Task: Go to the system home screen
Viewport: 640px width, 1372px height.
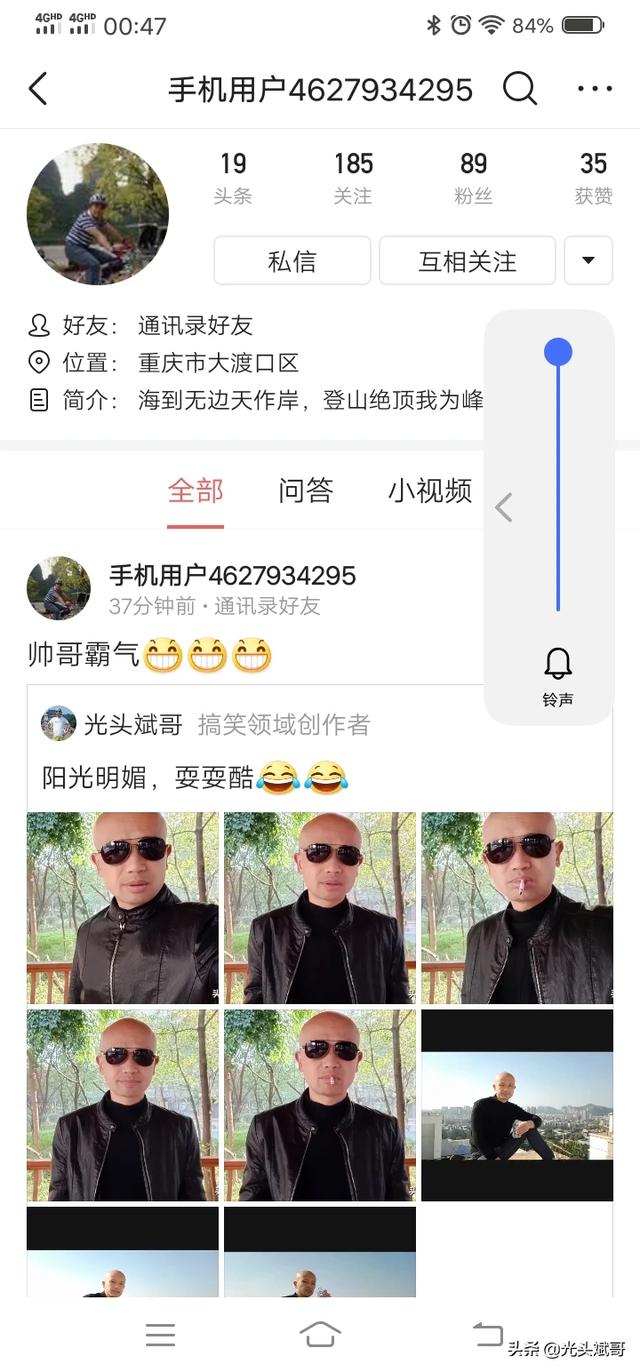Action: tap(320, 1334)
